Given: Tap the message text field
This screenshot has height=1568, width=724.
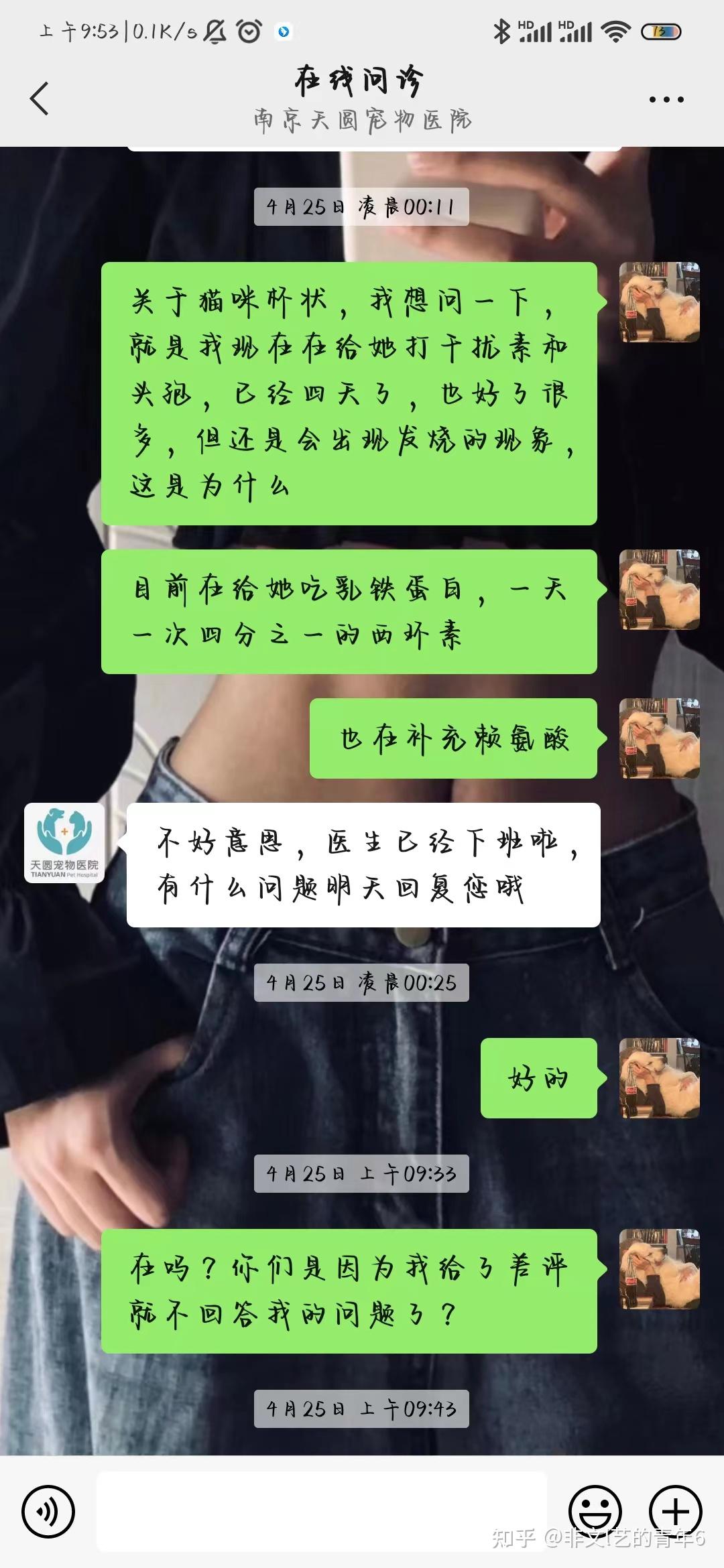Looking at the screenshot, I should pos(322,1511).
